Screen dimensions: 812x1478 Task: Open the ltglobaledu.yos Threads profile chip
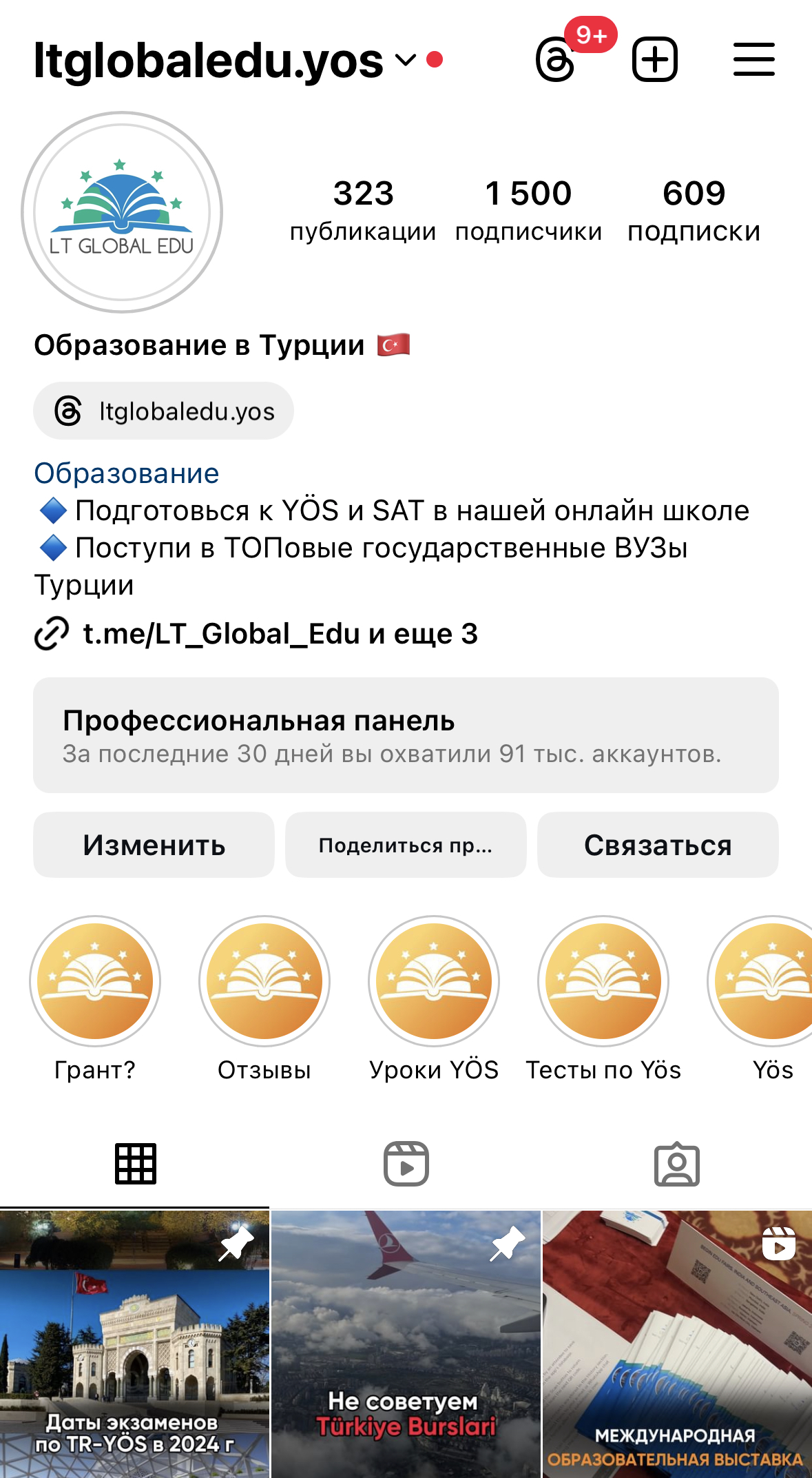click(164, 411)
